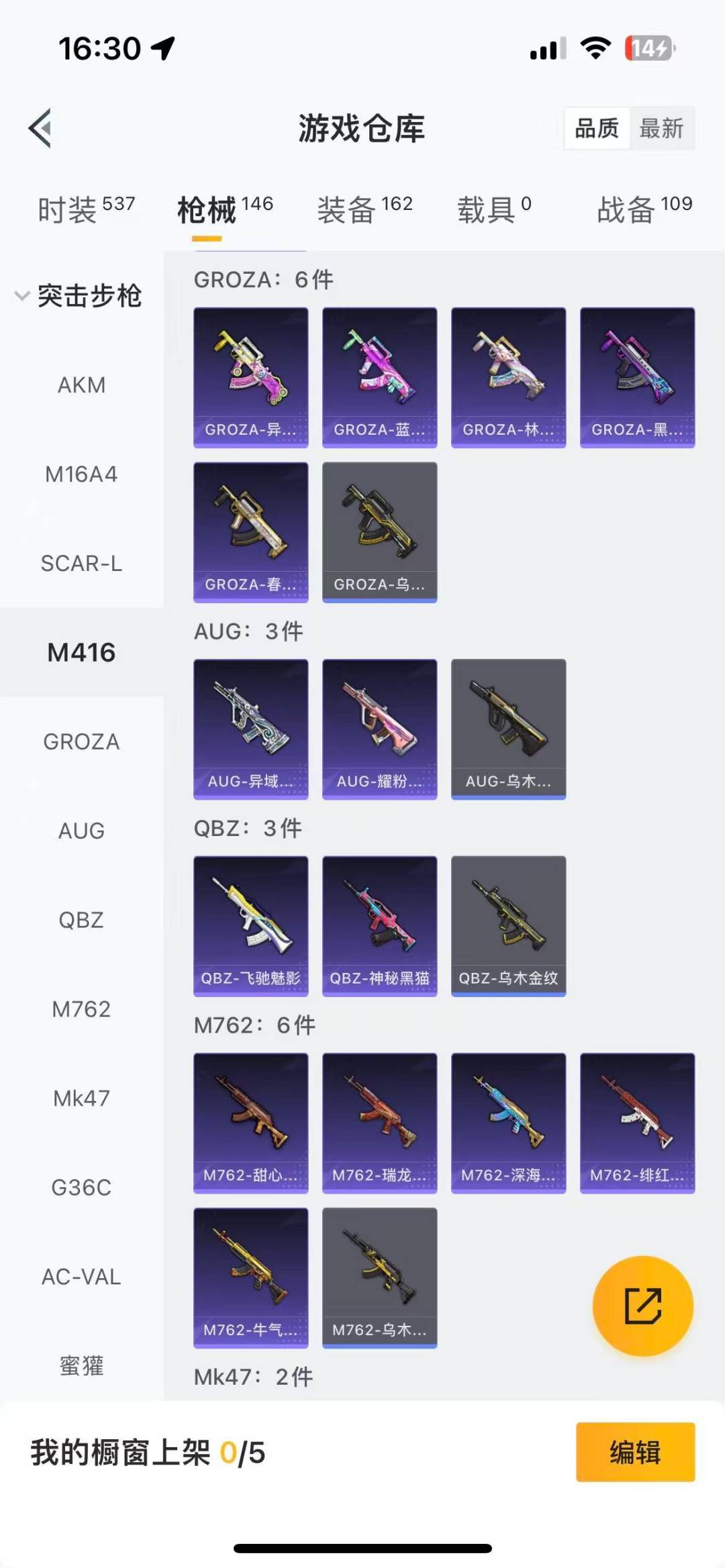The width and height of the screenshot is (725, 1568).
Task: Go back using the back arrow
Action: 40,127
